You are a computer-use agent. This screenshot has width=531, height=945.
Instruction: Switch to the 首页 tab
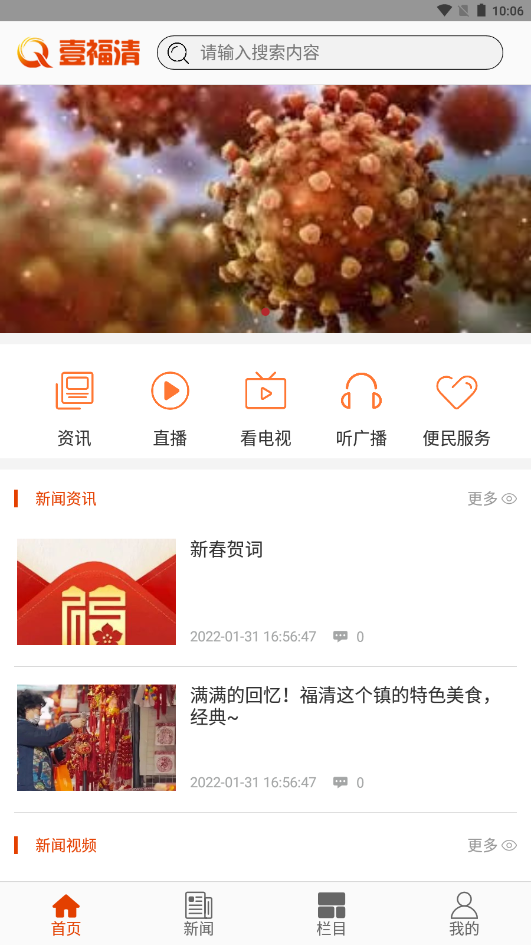[x=66, y=914]
